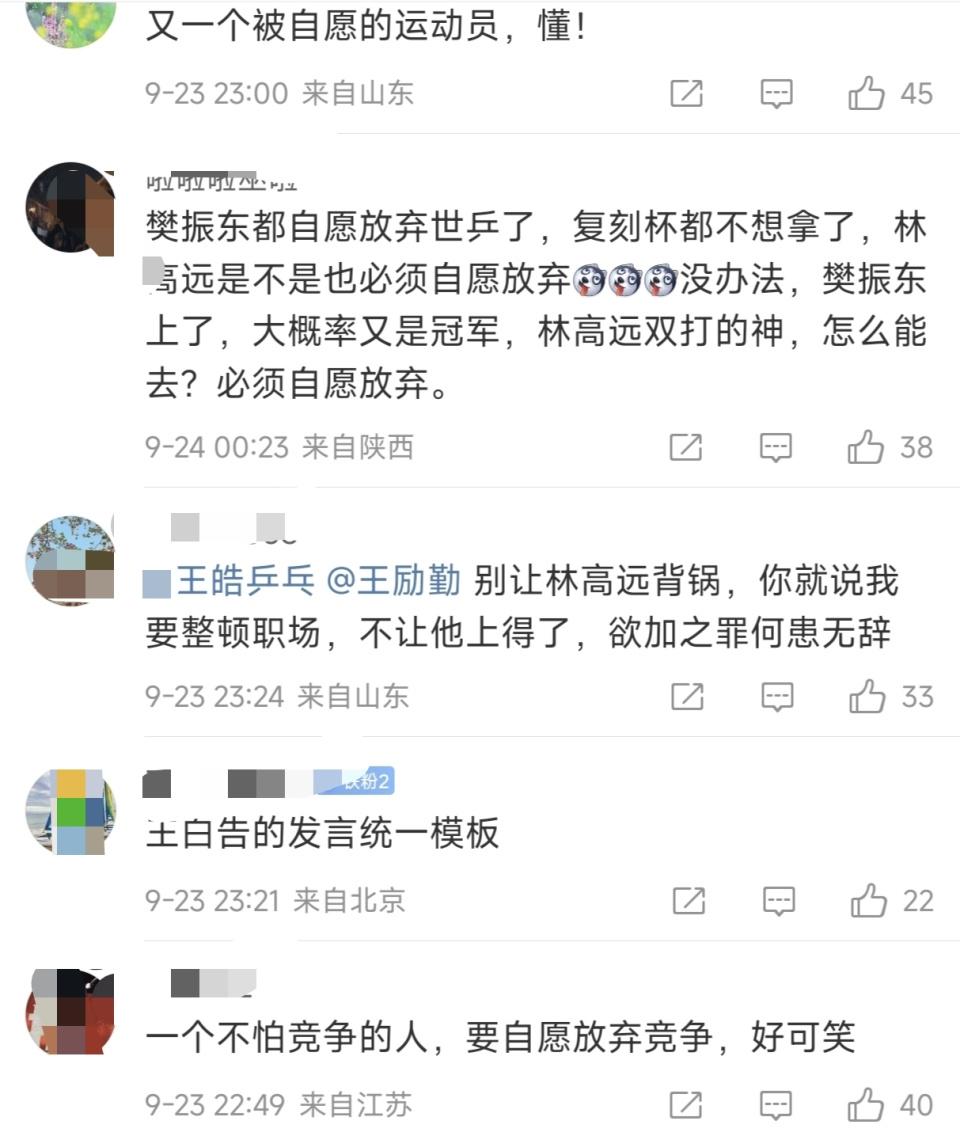960x1136 pixels.
Task: Share the 好可笑 comment from 江苏
Action: tap(685, 1105)
